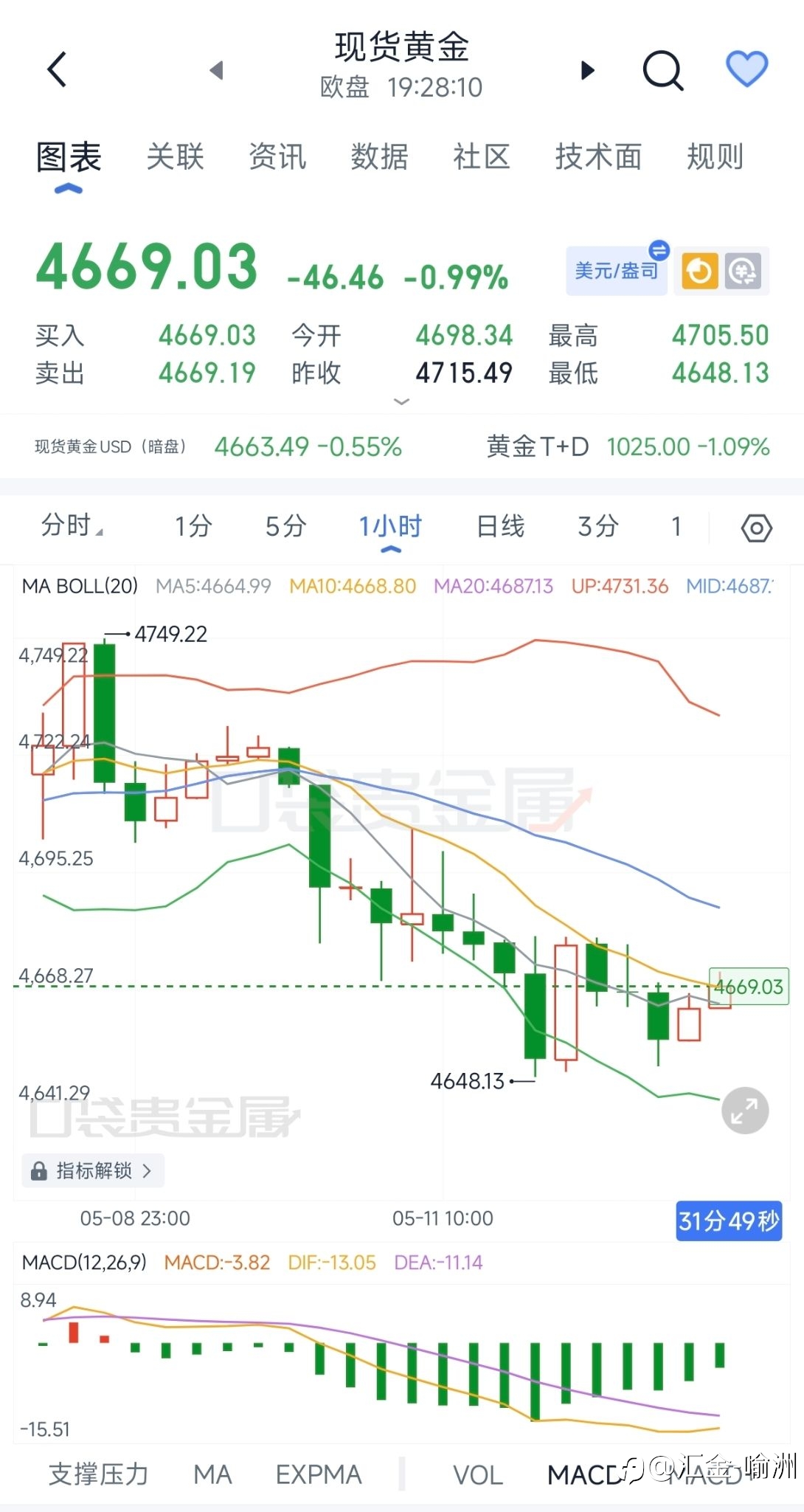Switch to the 技术面 tab

598,156
